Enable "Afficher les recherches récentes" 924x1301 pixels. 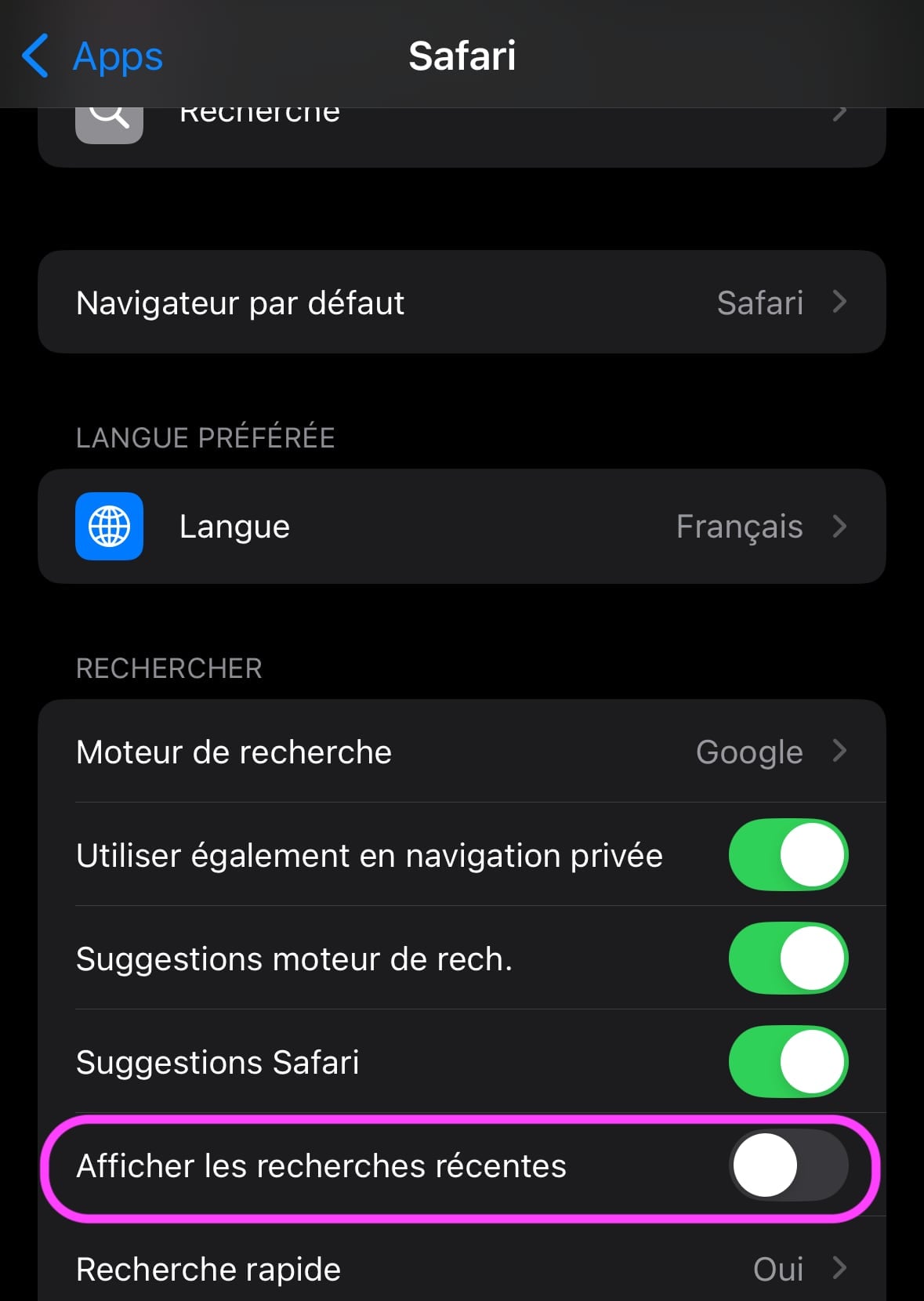coord(788,1165)
